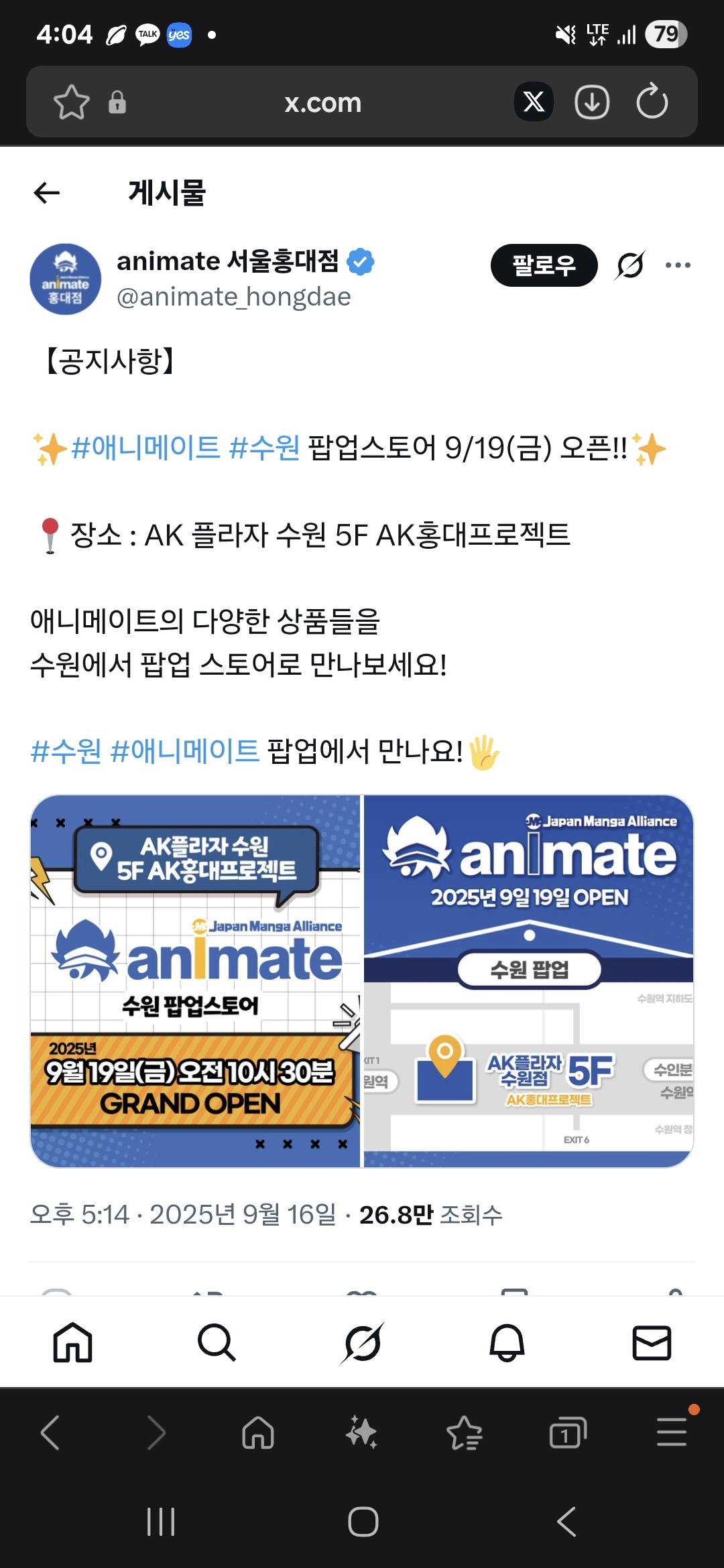Open the post's three-dot overflow menu
This screenshot has width=724, height=1568.
(678, 265)
